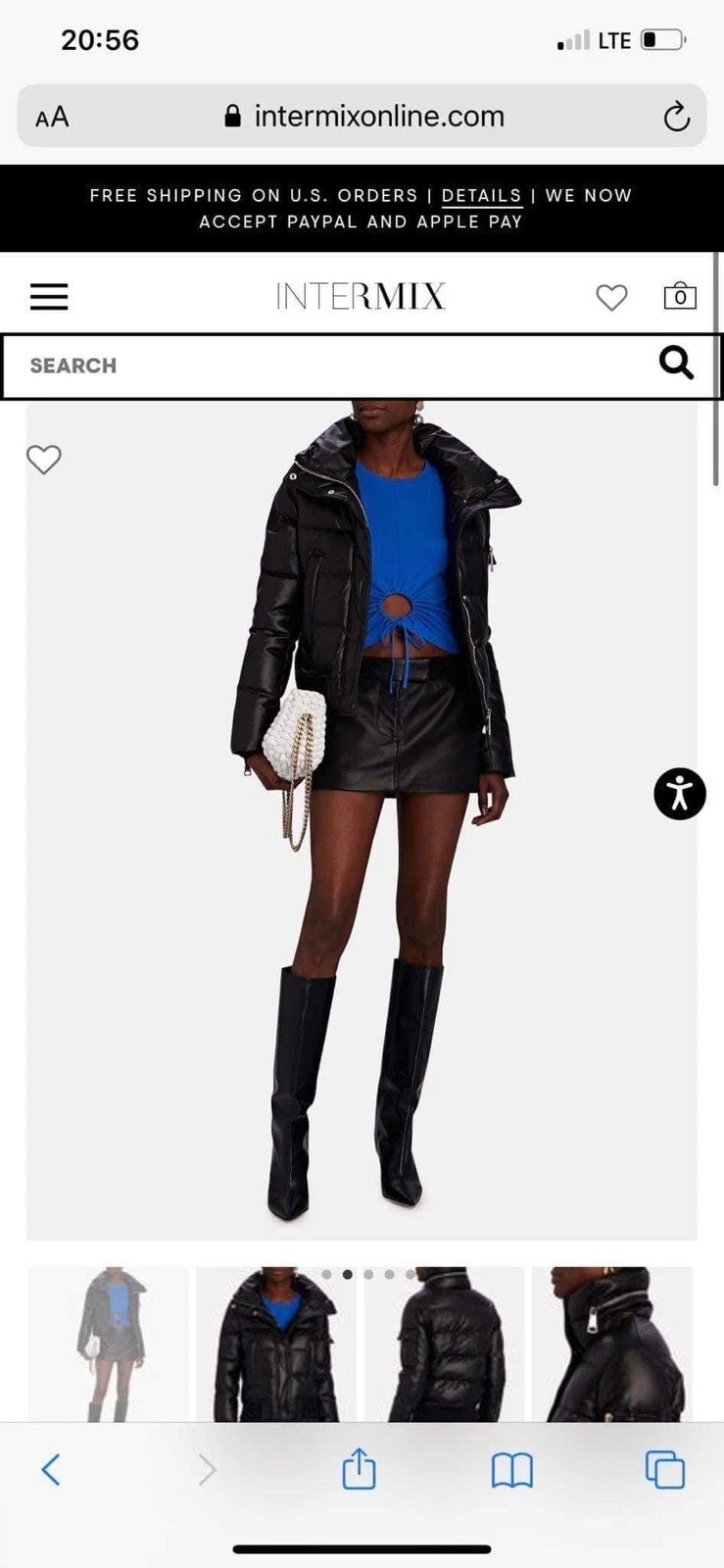
Task: View the full-outfit thumbnail image
Action: (x=109, y=1343)
